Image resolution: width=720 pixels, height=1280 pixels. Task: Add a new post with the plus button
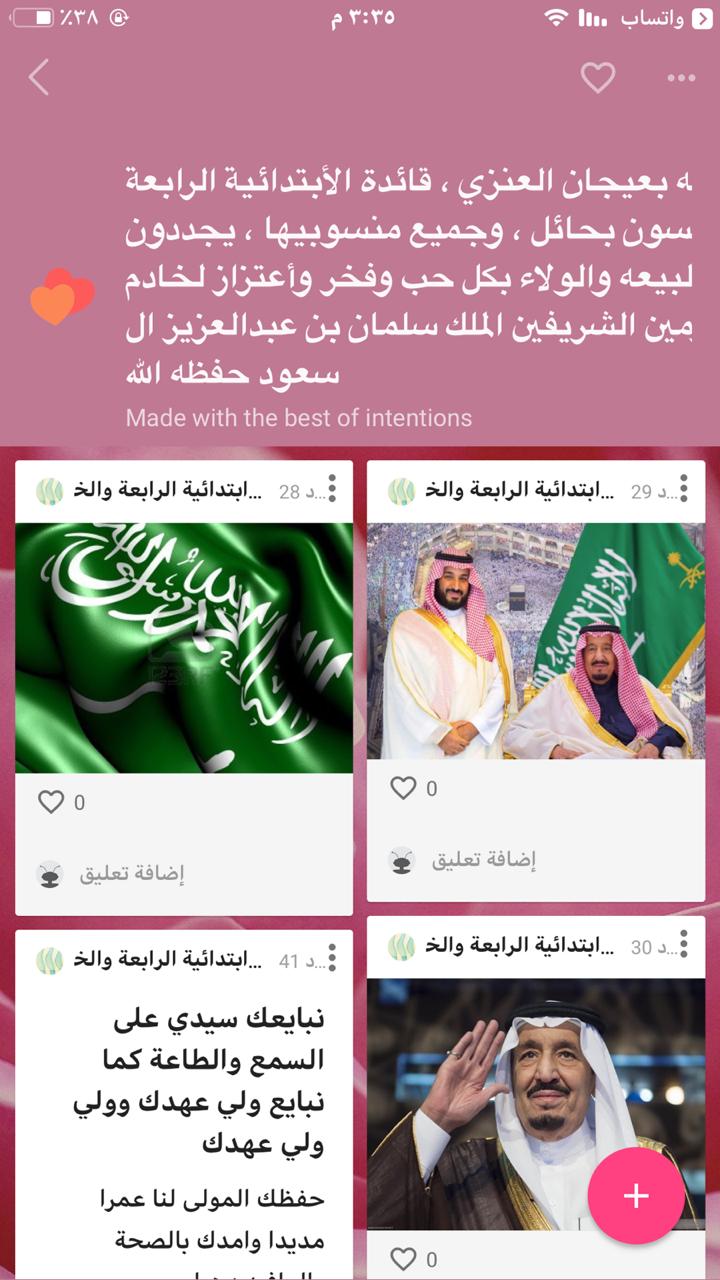(x=636, y=1196)
